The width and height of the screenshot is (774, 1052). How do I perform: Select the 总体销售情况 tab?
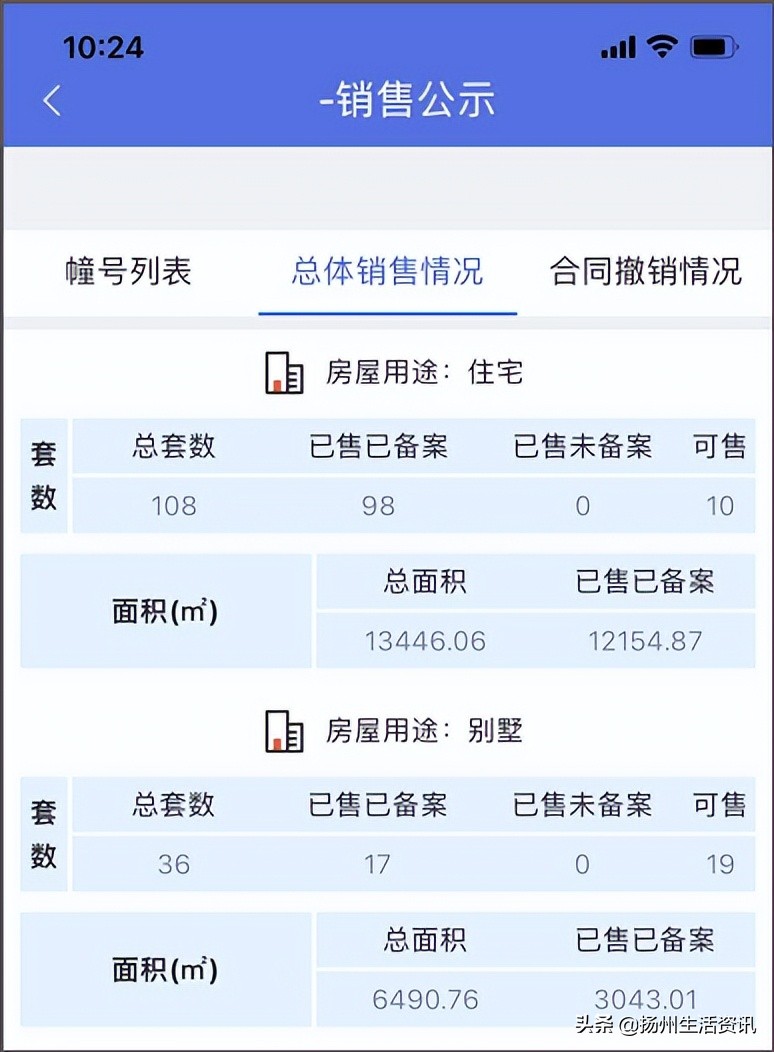[x=388, y=272]
